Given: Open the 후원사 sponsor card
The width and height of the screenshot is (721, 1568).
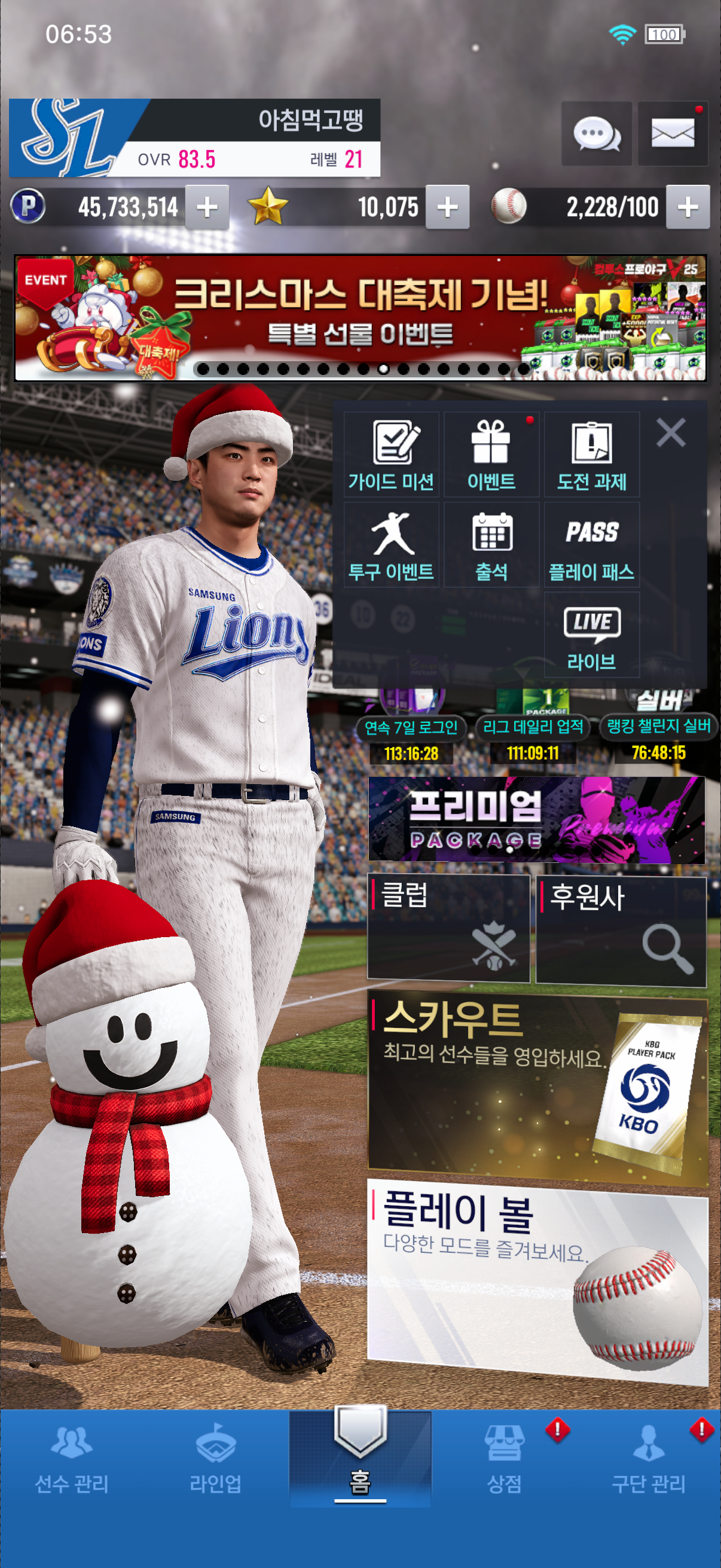Looking at the screenshot, I should click(621, 929).
